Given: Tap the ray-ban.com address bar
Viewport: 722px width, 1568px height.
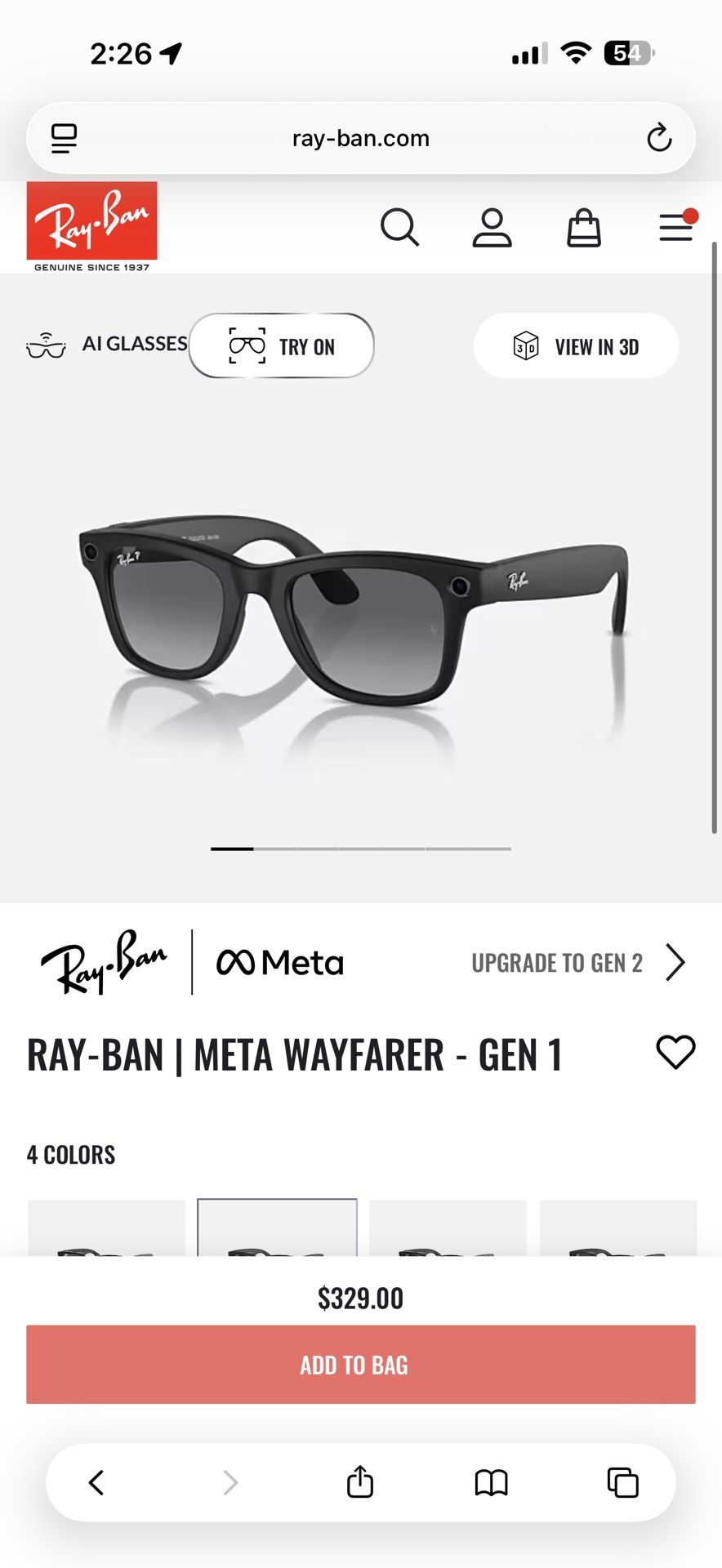Looking at the screenshot, I should point(361,138).
